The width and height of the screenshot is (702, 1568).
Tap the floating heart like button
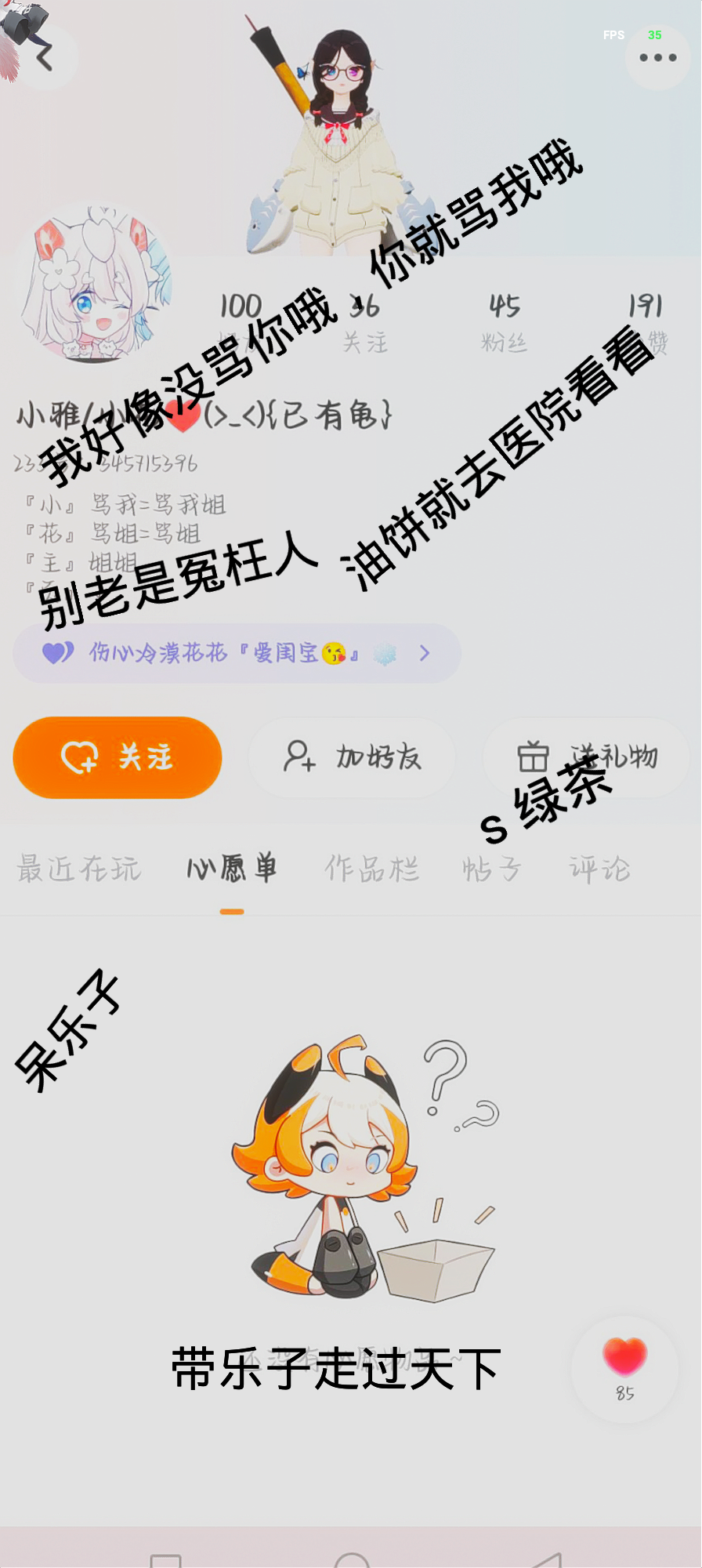(624, 1367)
